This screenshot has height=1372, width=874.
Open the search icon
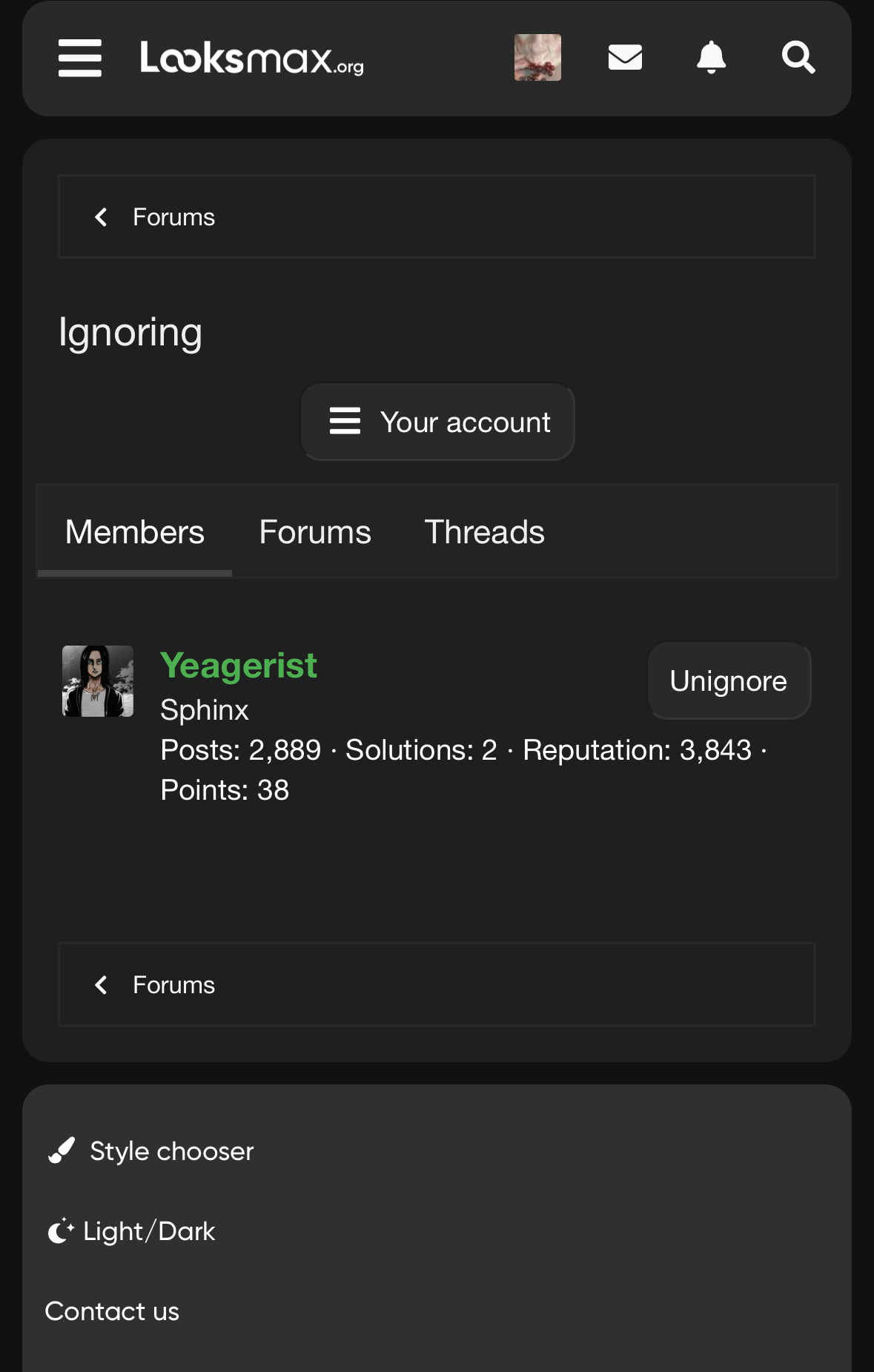tap(798, 57)
